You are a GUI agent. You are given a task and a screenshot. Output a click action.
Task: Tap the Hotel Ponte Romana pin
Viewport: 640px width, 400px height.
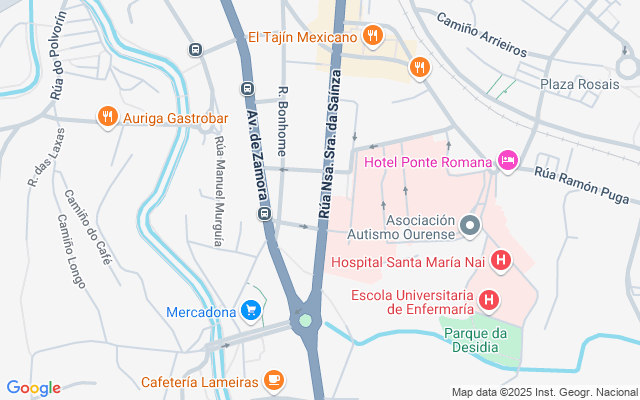pyautogui.click(x=508, y=161)
